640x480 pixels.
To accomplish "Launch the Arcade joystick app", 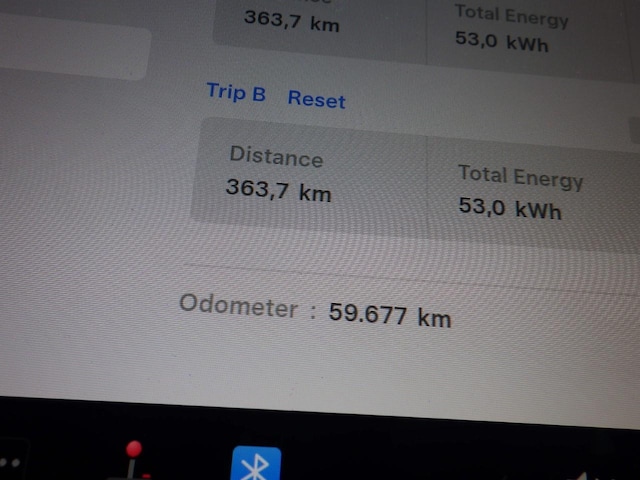I will click(x=134, y=462).
